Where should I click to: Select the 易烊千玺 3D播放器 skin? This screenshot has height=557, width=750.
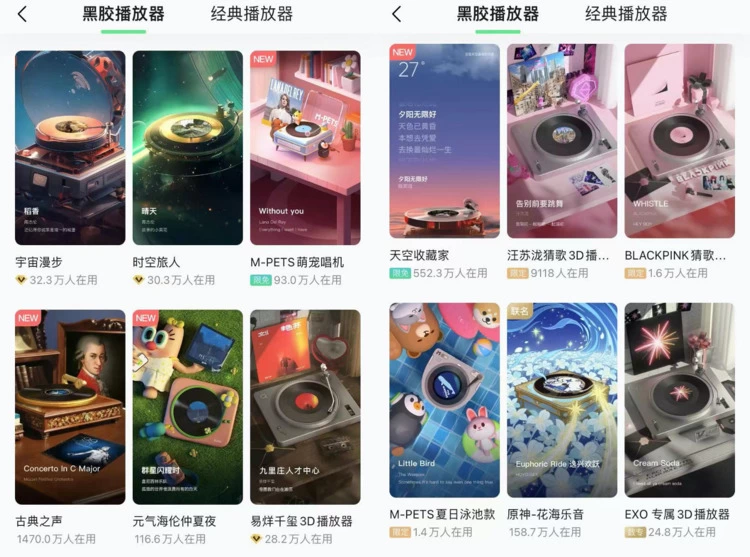coord(305,407)
